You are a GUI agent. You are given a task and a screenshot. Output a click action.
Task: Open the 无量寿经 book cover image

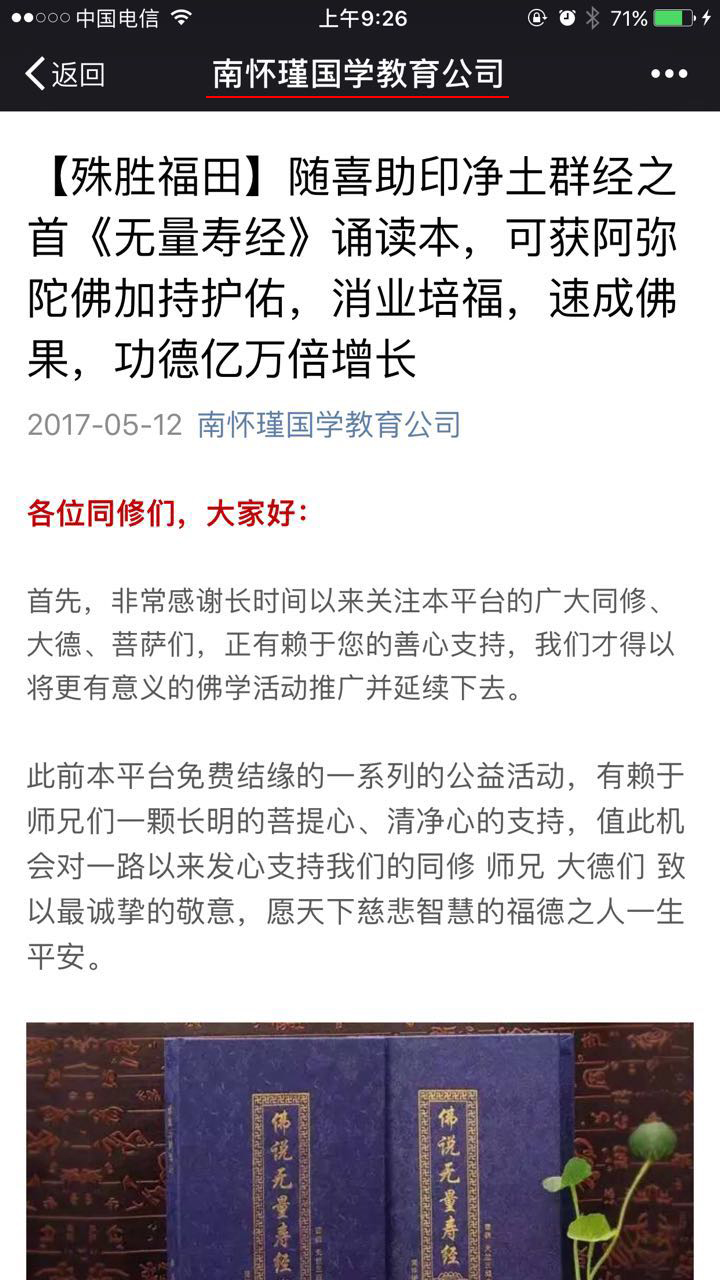click(360, 1151)
